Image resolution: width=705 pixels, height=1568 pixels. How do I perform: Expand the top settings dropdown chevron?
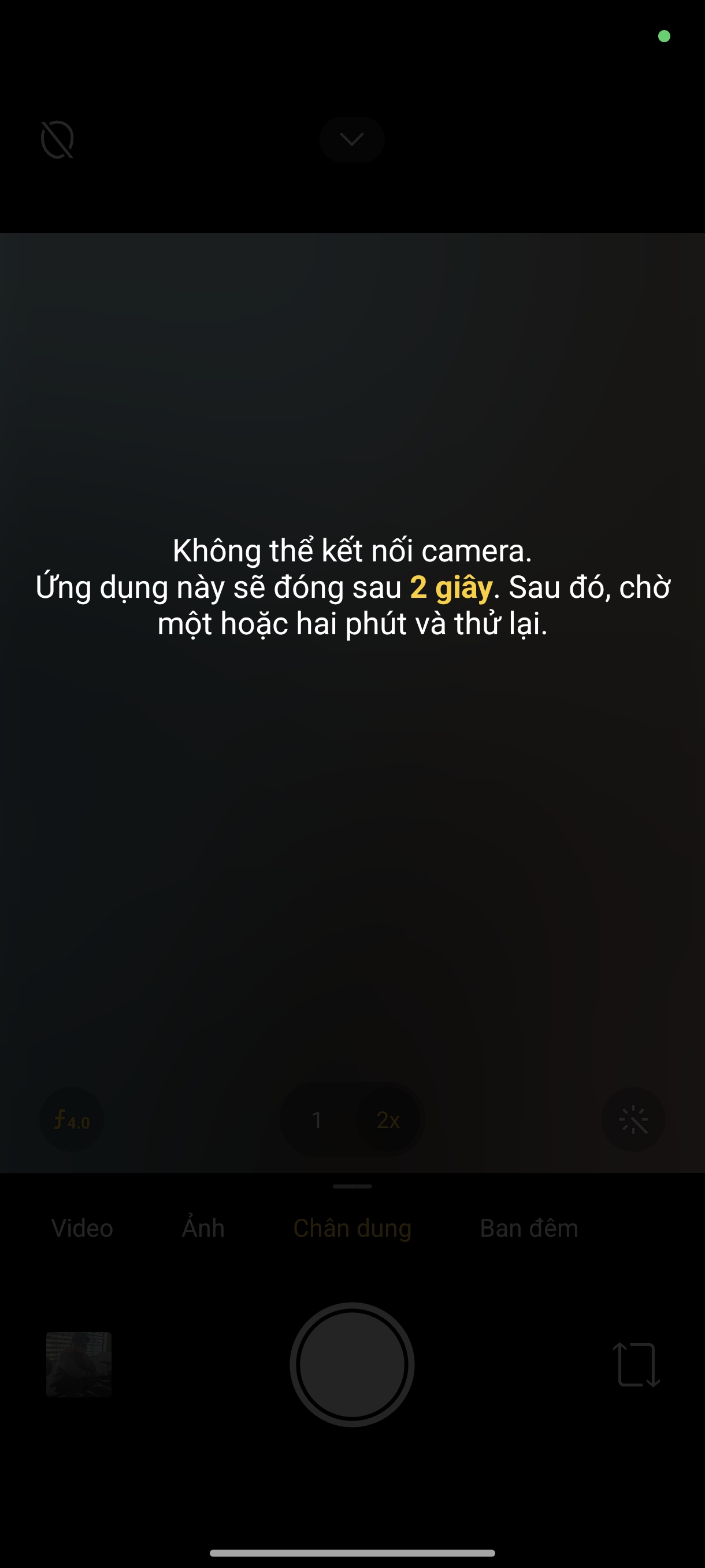(x=352, y=139)
